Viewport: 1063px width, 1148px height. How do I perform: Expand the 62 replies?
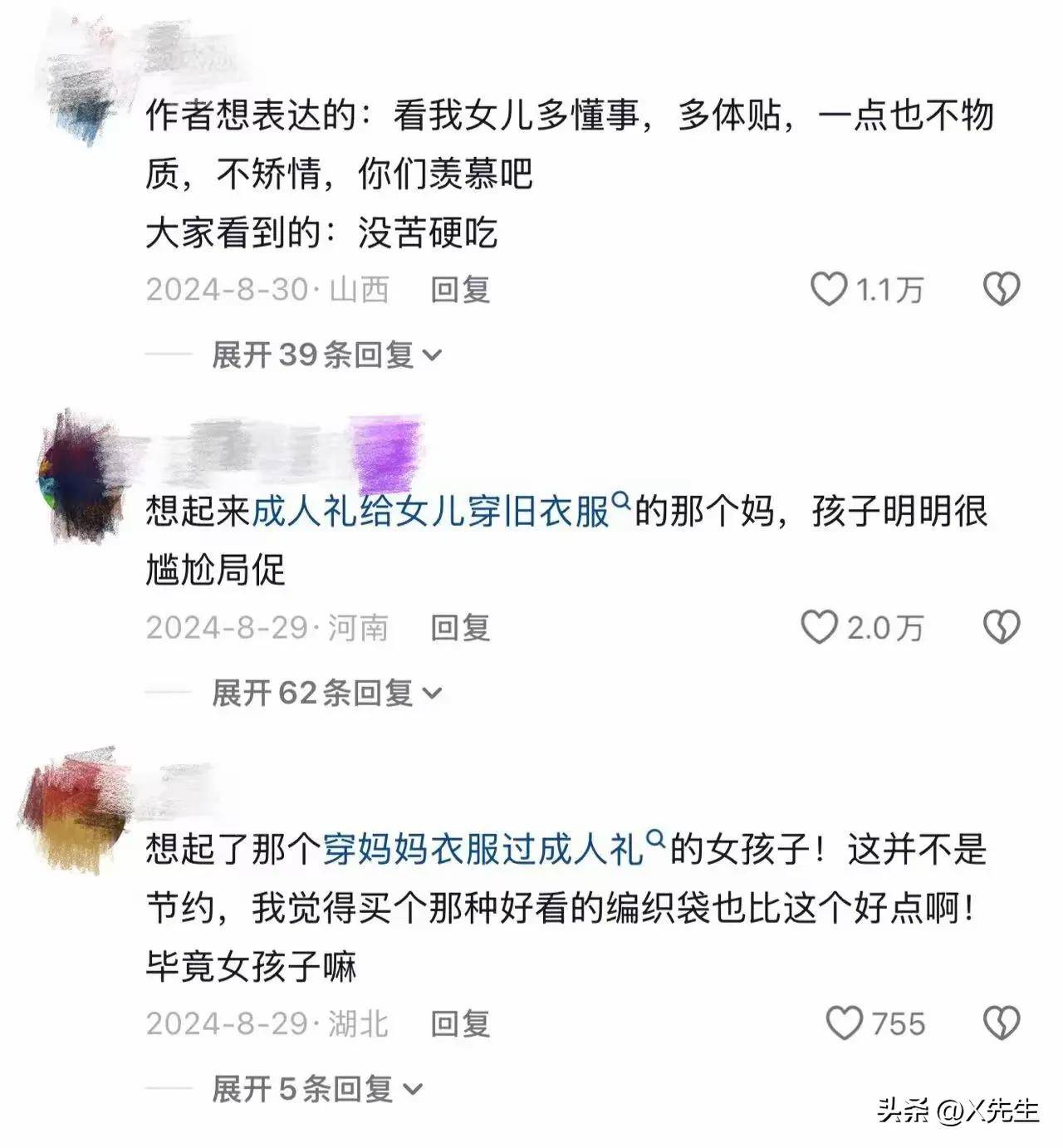326,693
